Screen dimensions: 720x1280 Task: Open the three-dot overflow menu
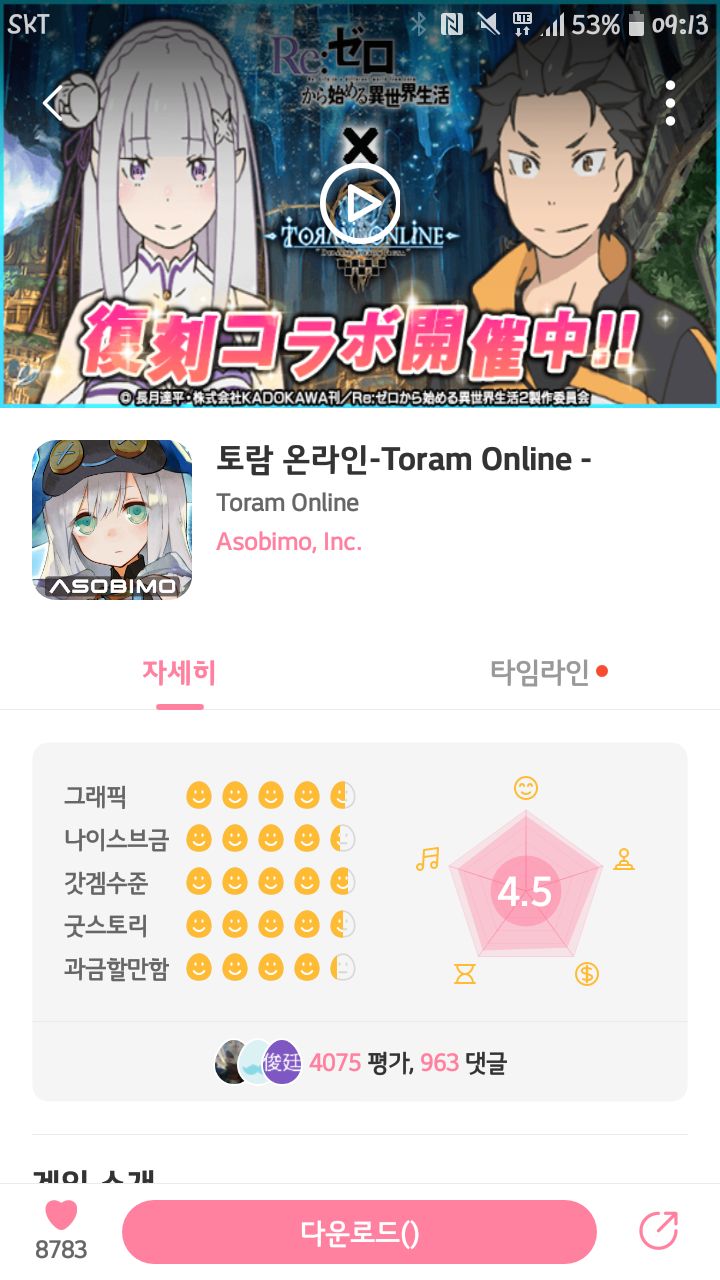(670, 103)
